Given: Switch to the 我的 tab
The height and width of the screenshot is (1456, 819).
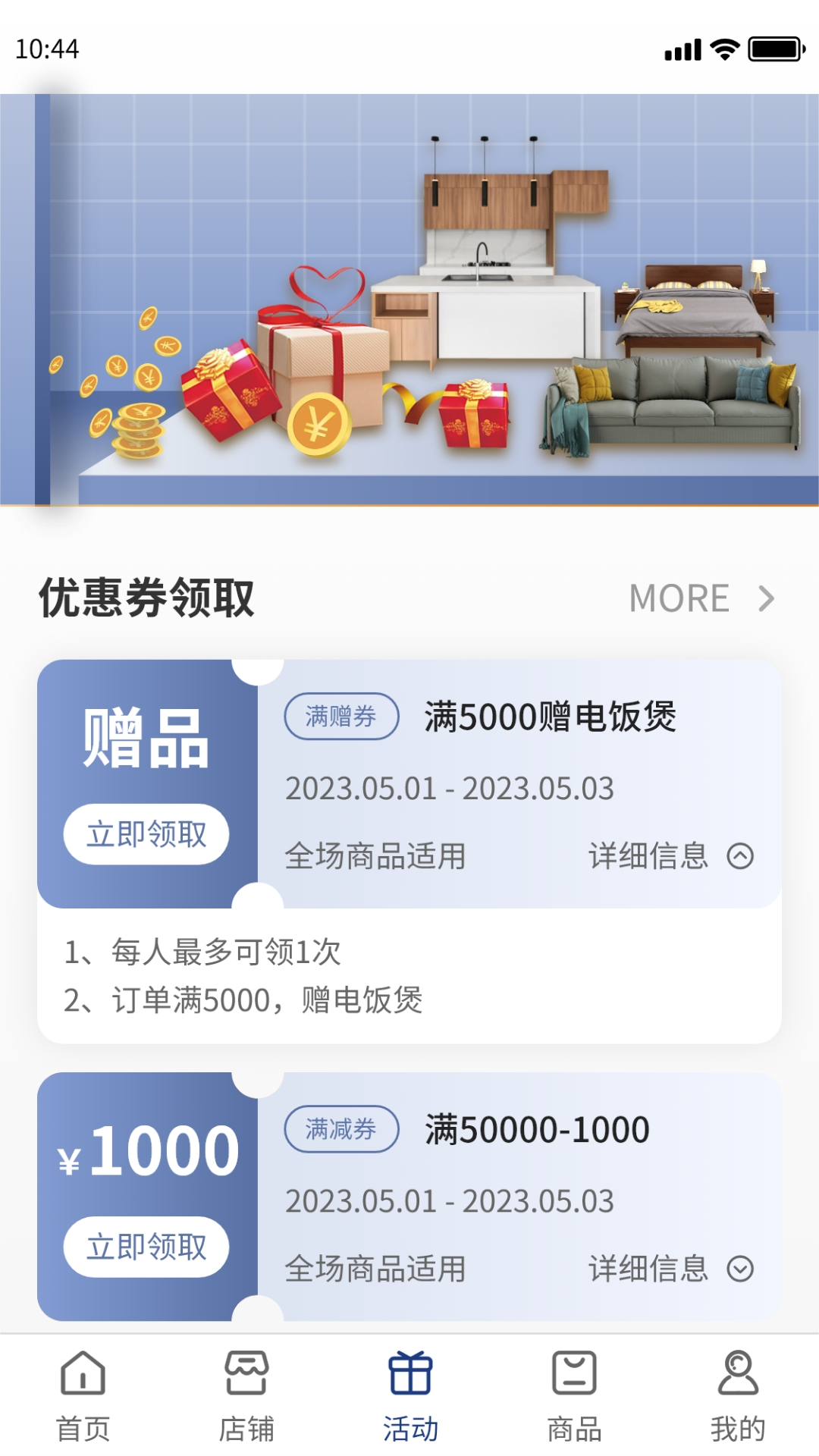Looking at the screenshot, I should [x=737, y=1395].
